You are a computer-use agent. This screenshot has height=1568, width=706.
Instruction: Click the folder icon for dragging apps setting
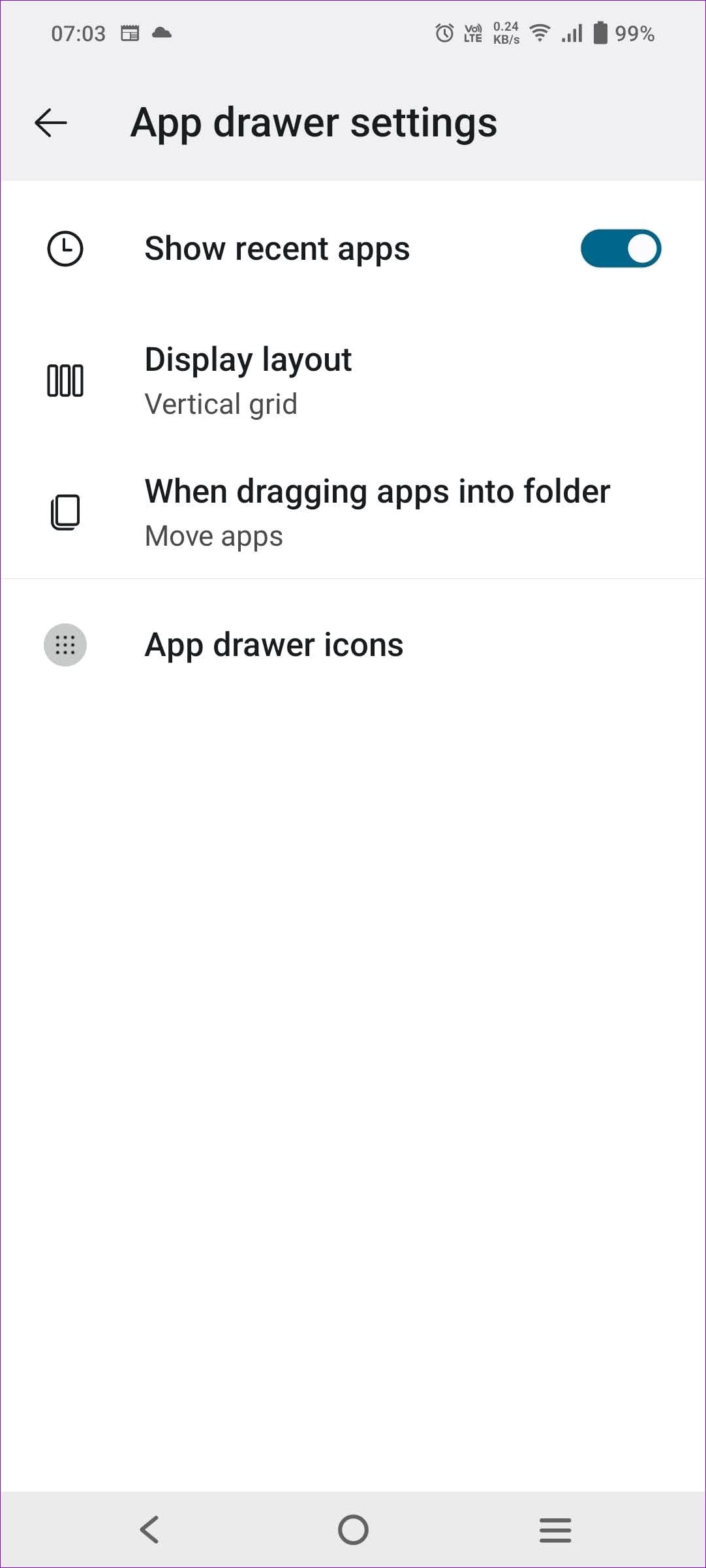click(x=65, y=512)
